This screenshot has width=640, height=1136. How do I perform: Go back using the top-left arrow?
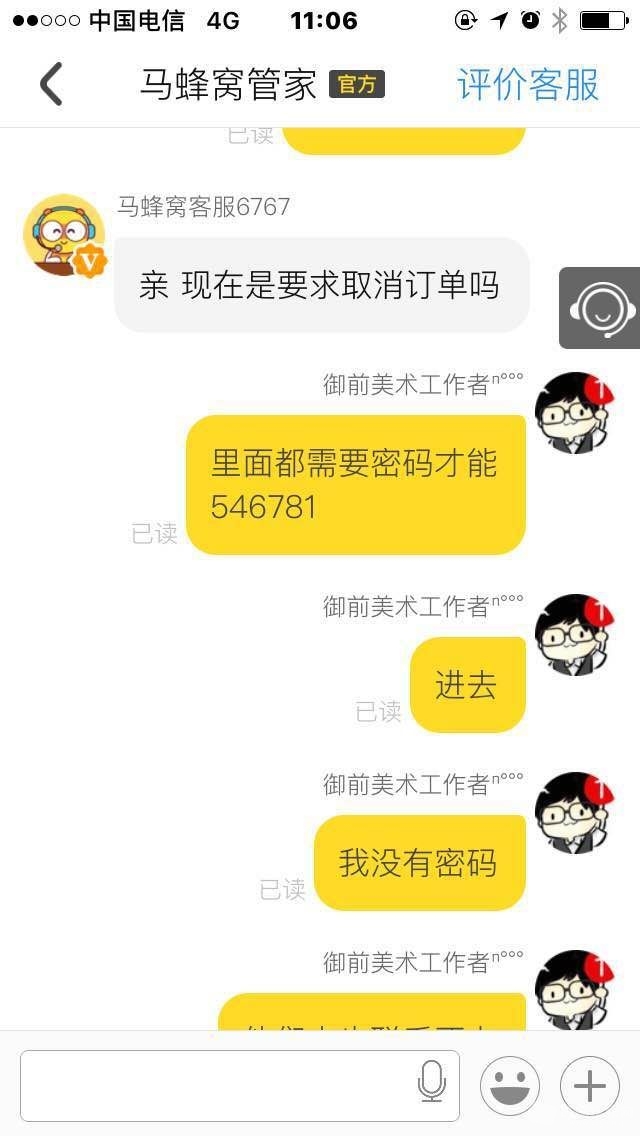click(52, 84)
